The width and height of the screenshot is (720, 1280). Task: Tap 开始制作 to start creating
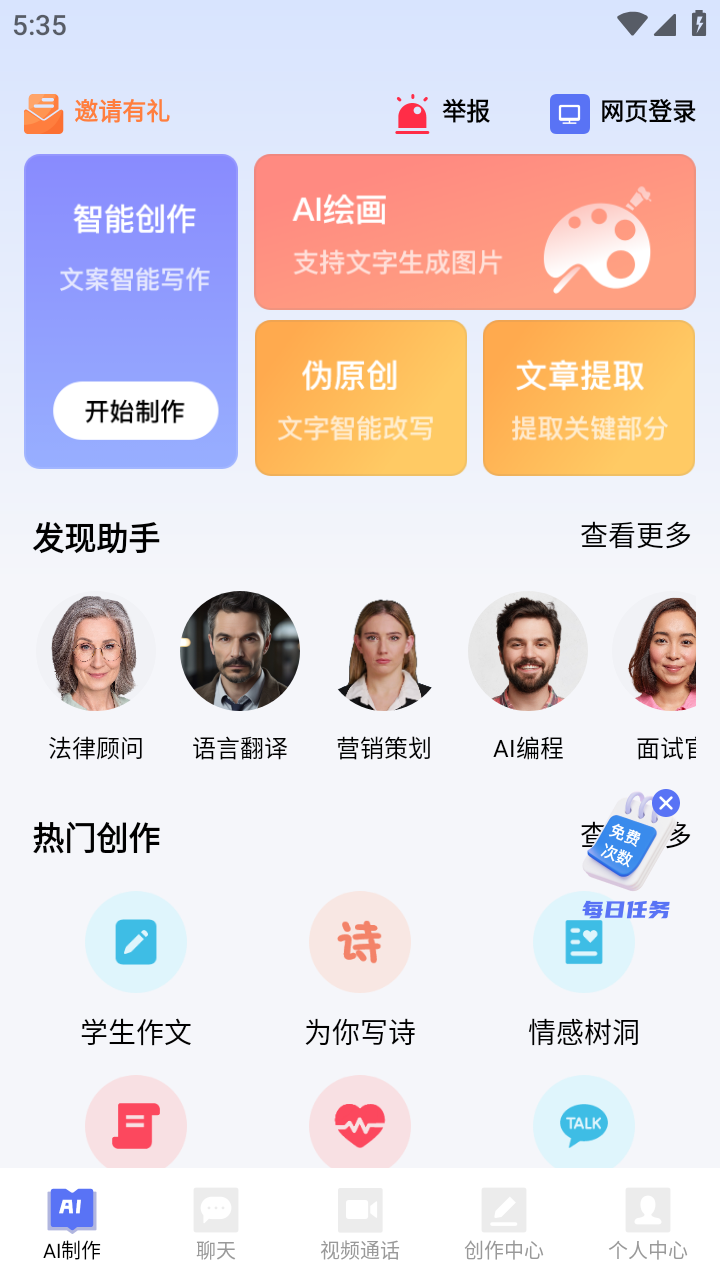tap(135, 411)
